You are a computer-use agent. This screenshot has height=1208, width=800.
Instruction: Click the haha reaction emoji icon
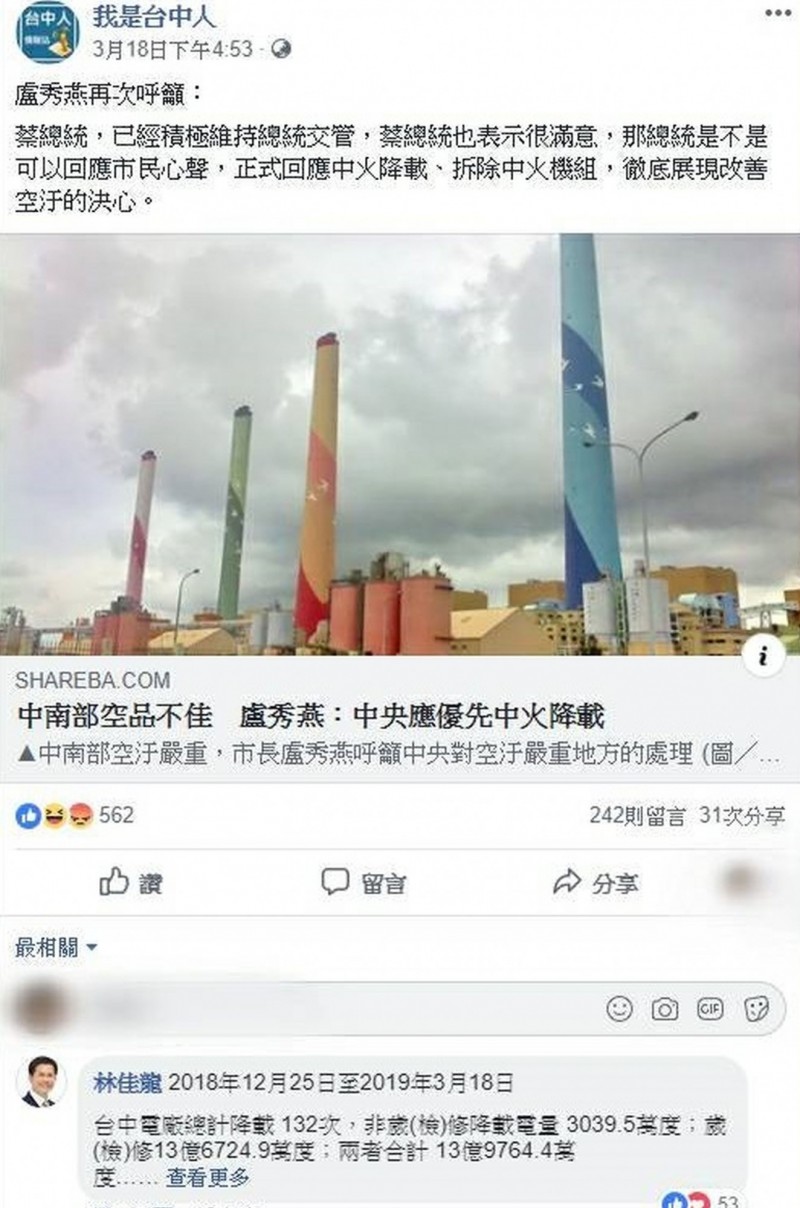pos(53,816)
